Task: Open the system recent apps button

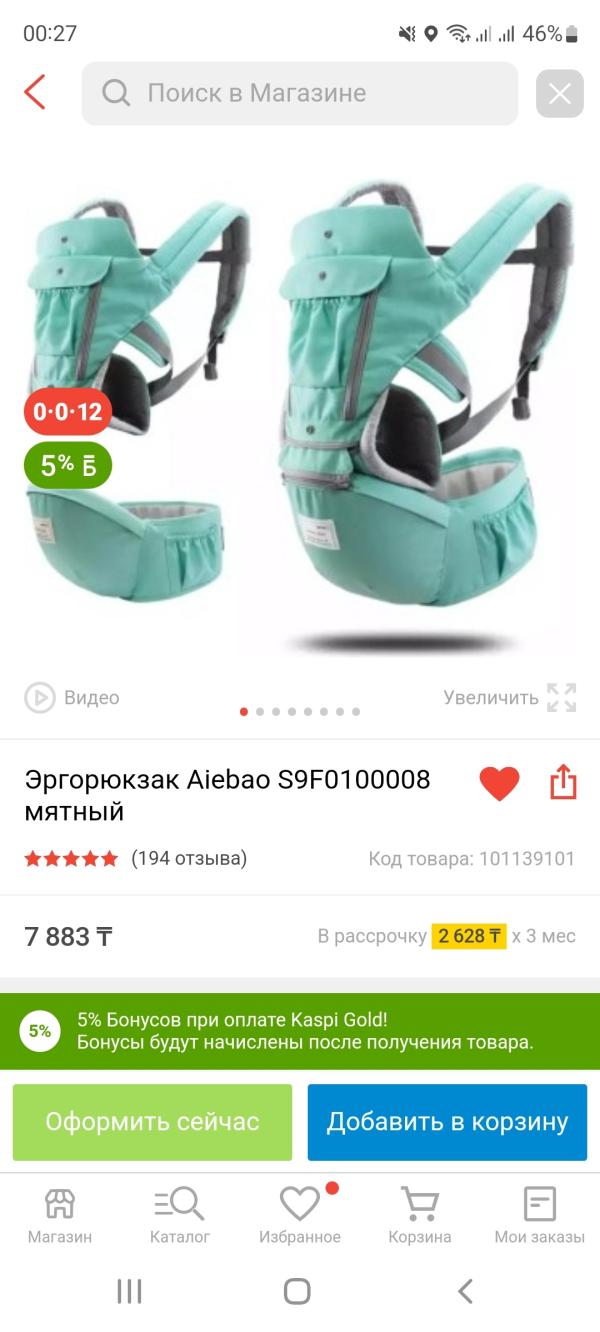Action: [x=129, y=1291]
